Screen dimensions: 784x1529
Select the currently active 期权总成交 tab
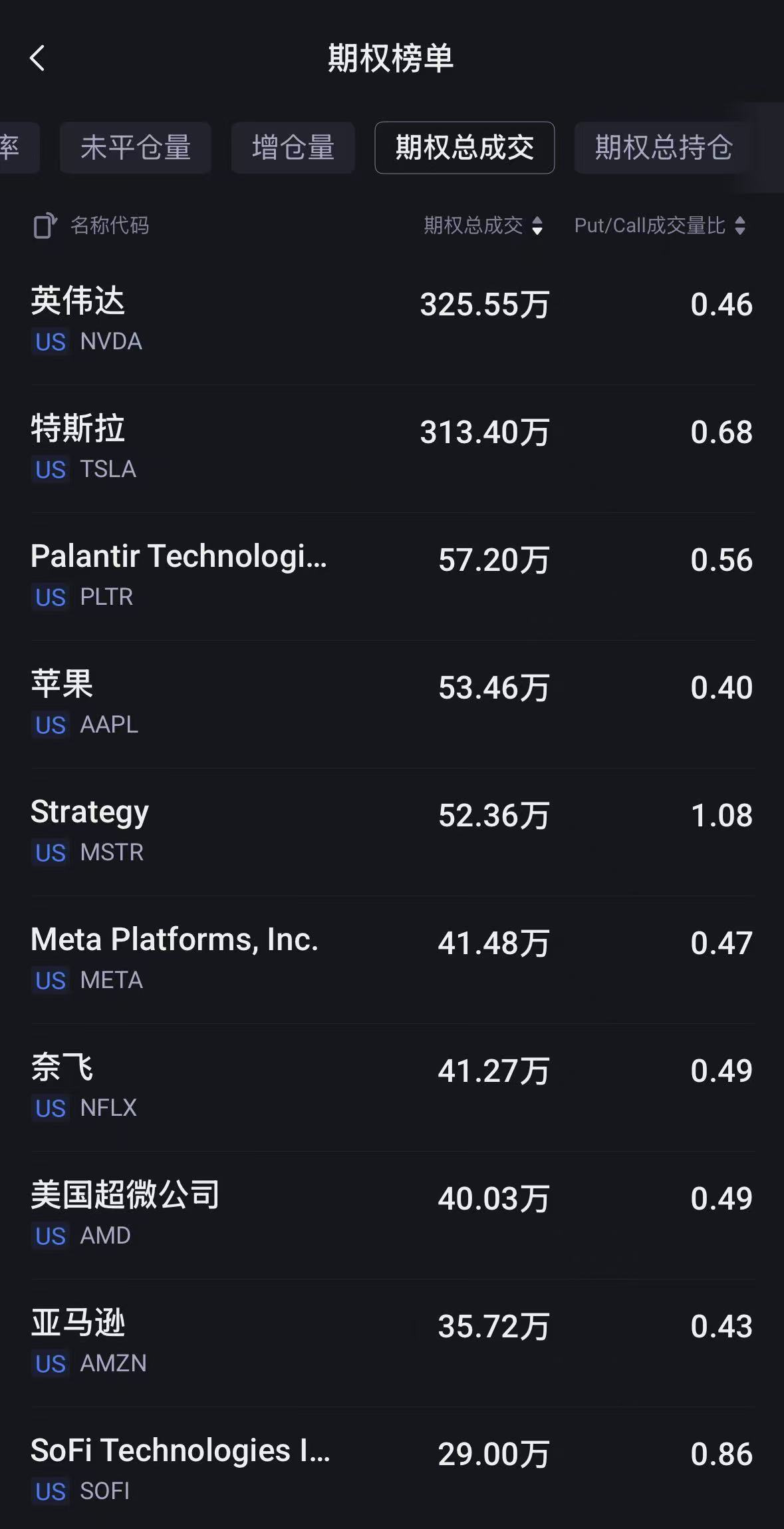(x=463, y=148)
